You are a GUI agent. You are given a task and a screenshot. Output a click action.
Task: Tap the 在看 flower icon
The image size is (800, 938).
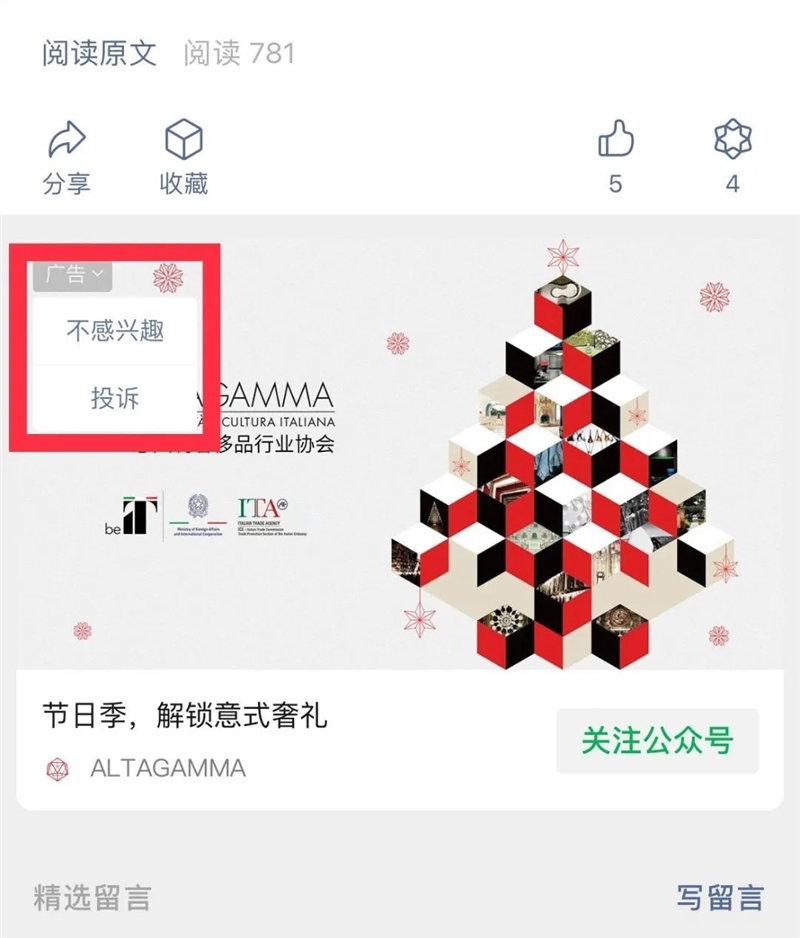[733, 141]
